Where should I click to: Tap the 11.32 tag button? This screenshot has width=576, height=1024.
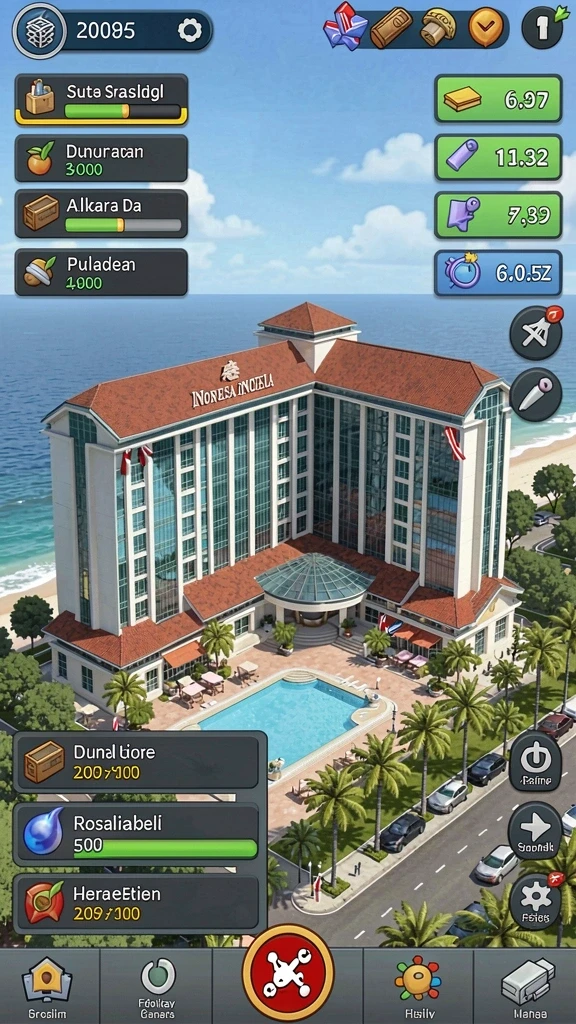[498, 157]
